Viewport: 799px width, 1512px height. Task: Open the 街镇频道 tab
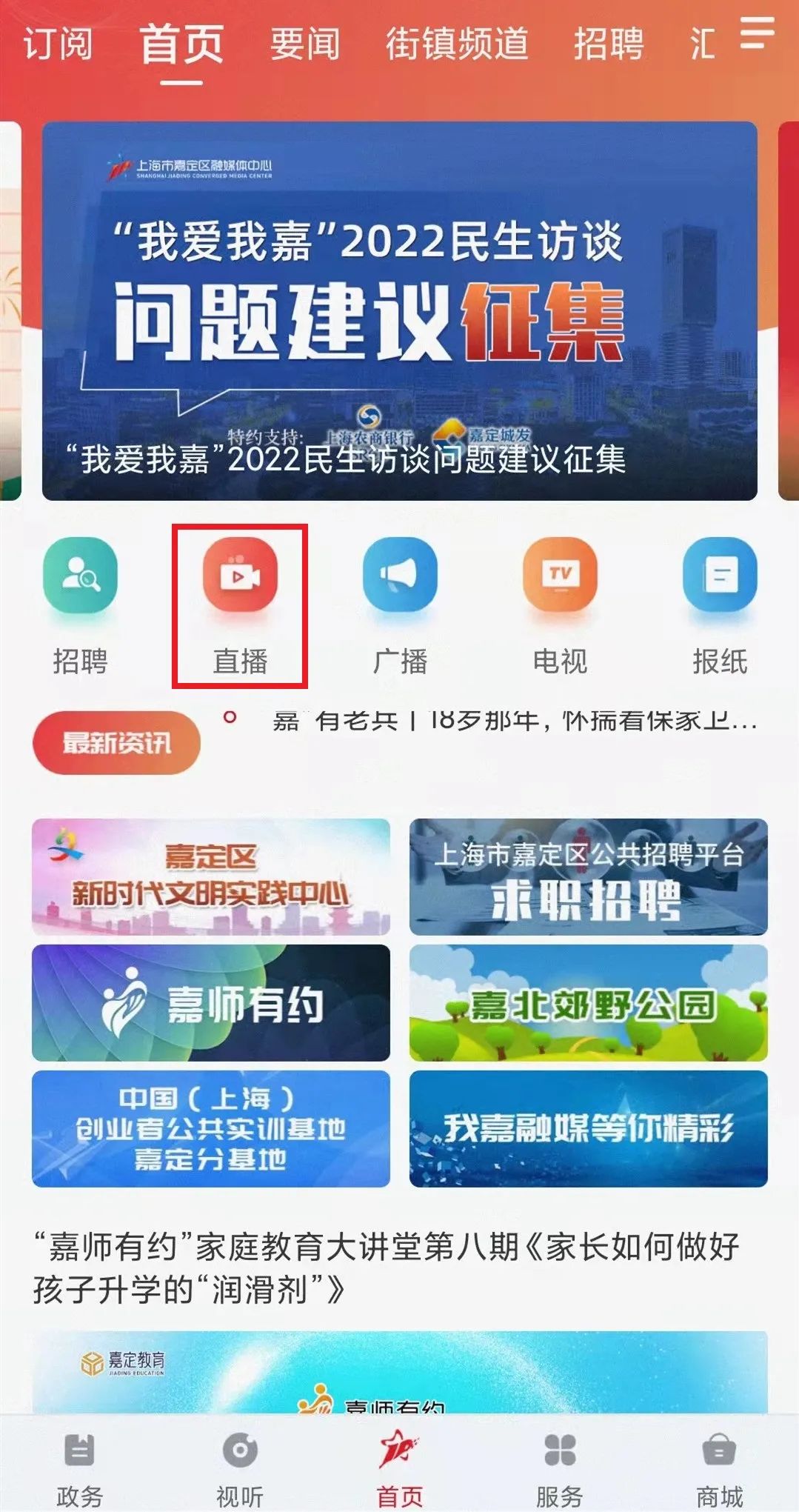pyautogui.click(x=457, y=44)
